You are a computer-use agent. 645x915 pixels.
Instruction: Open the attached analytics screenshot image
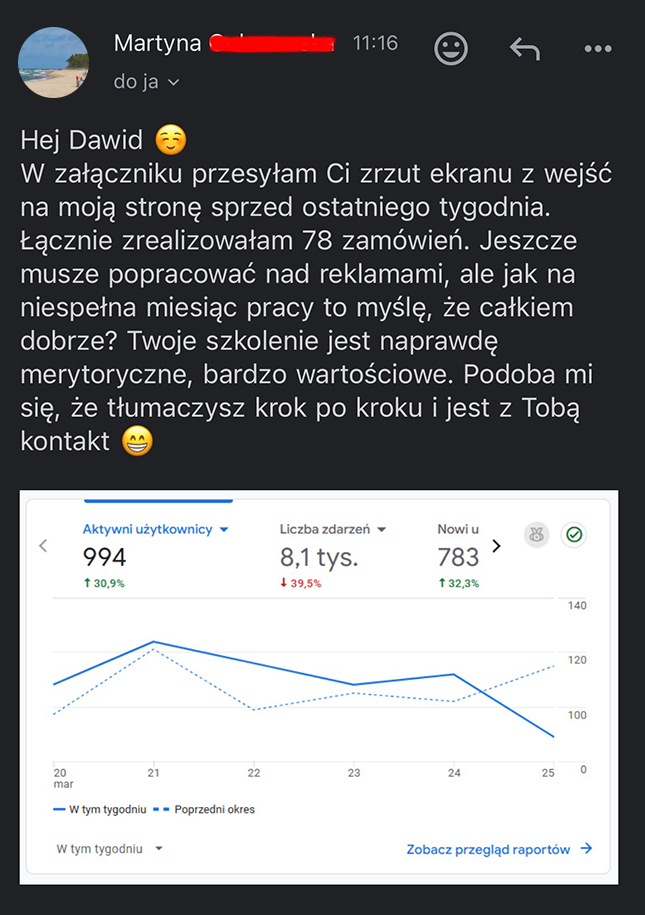[x=315, y=688]
